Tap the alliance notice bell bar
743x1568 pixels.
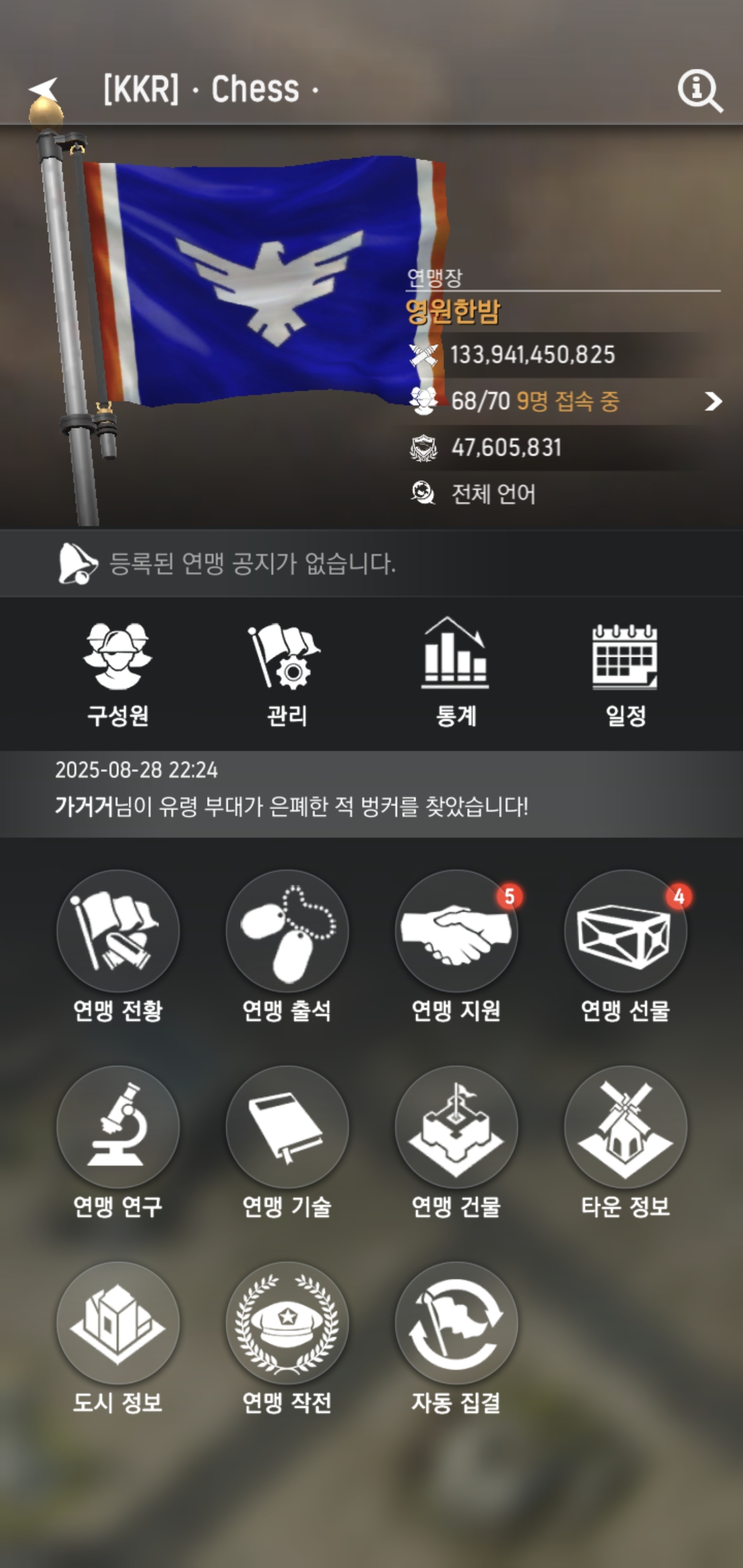tap(371, 563)
